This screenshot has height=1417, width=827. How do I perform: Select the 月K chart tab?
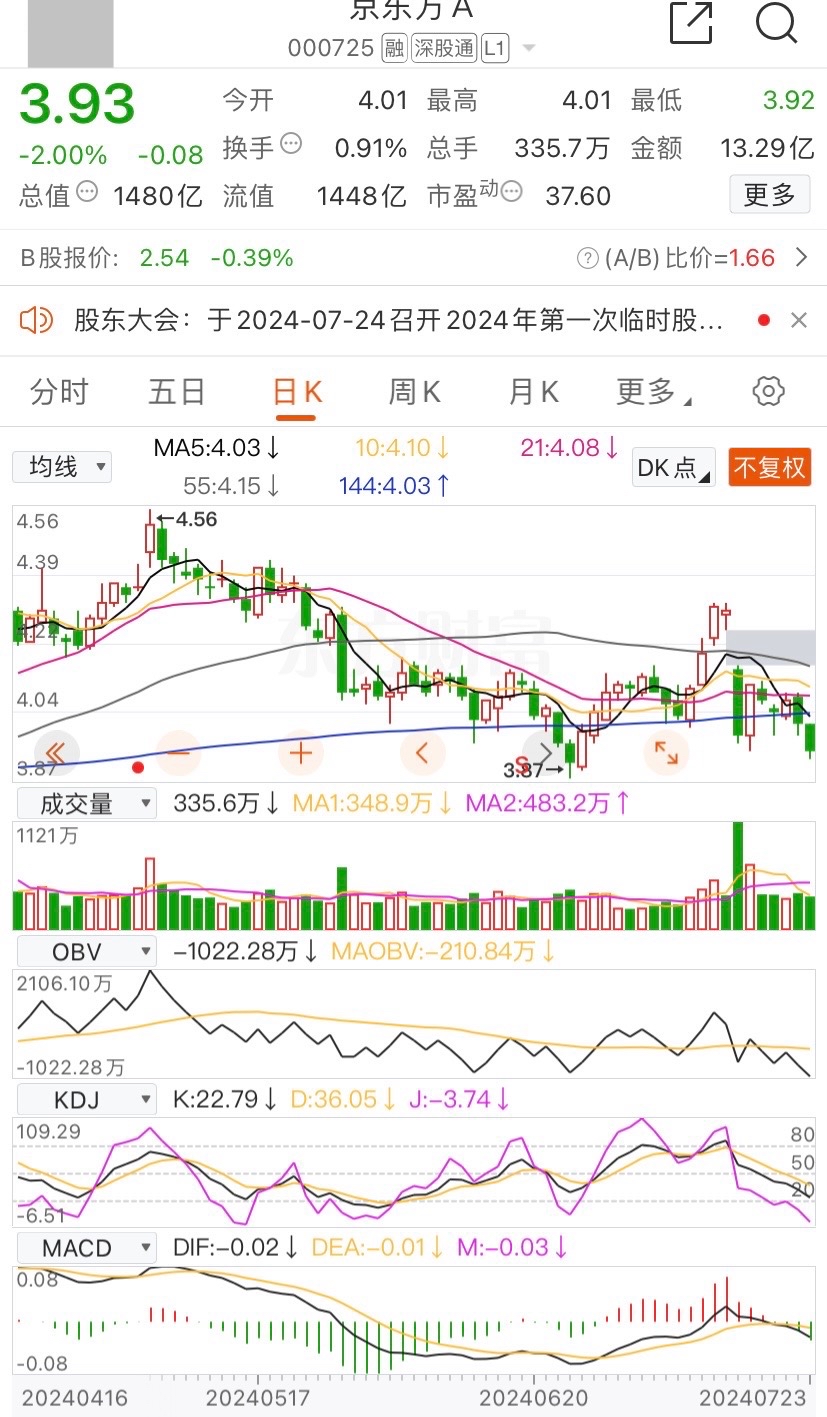[533, 392]
